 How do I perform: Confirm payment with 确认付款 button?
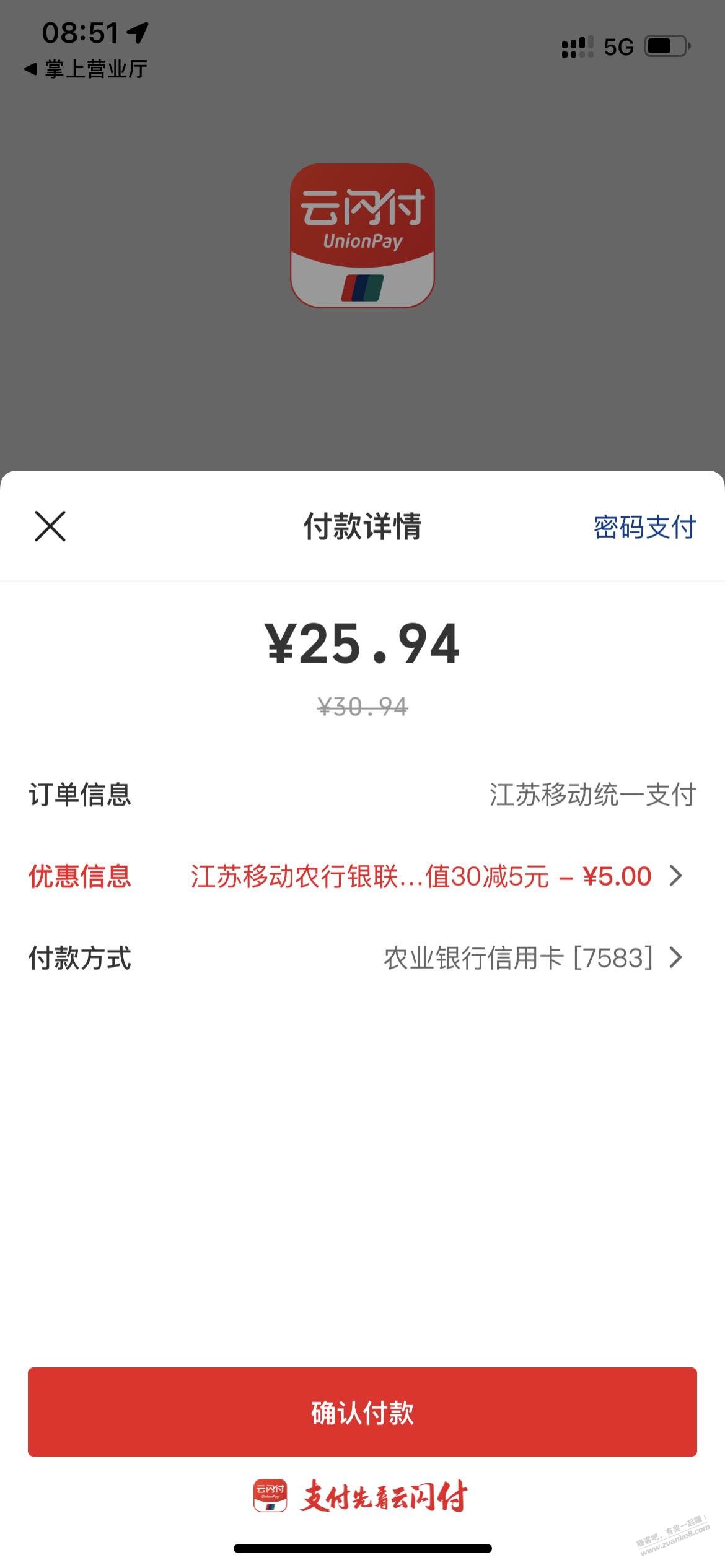(x=362, y=1413)
